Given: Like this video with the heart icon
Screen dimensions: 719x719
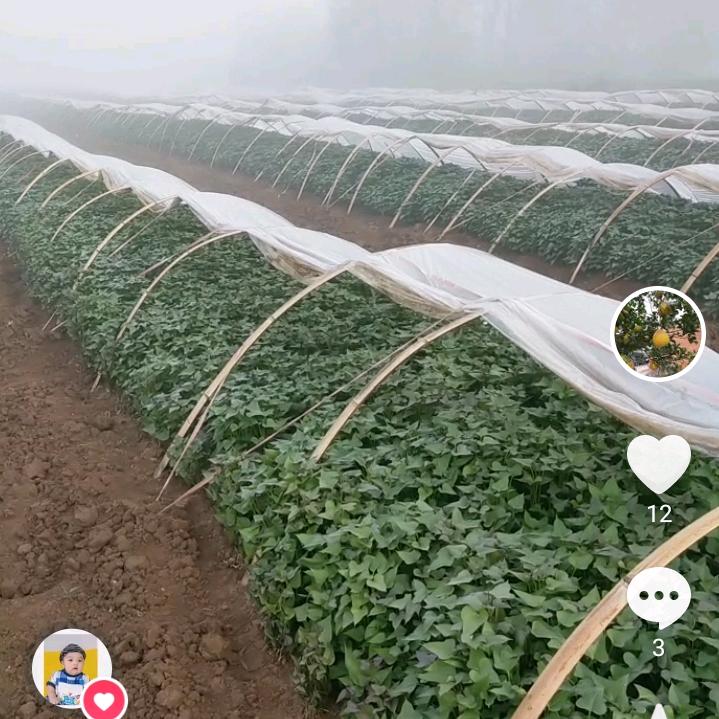Looking at the screenshot, I should [x=658, y=463].
